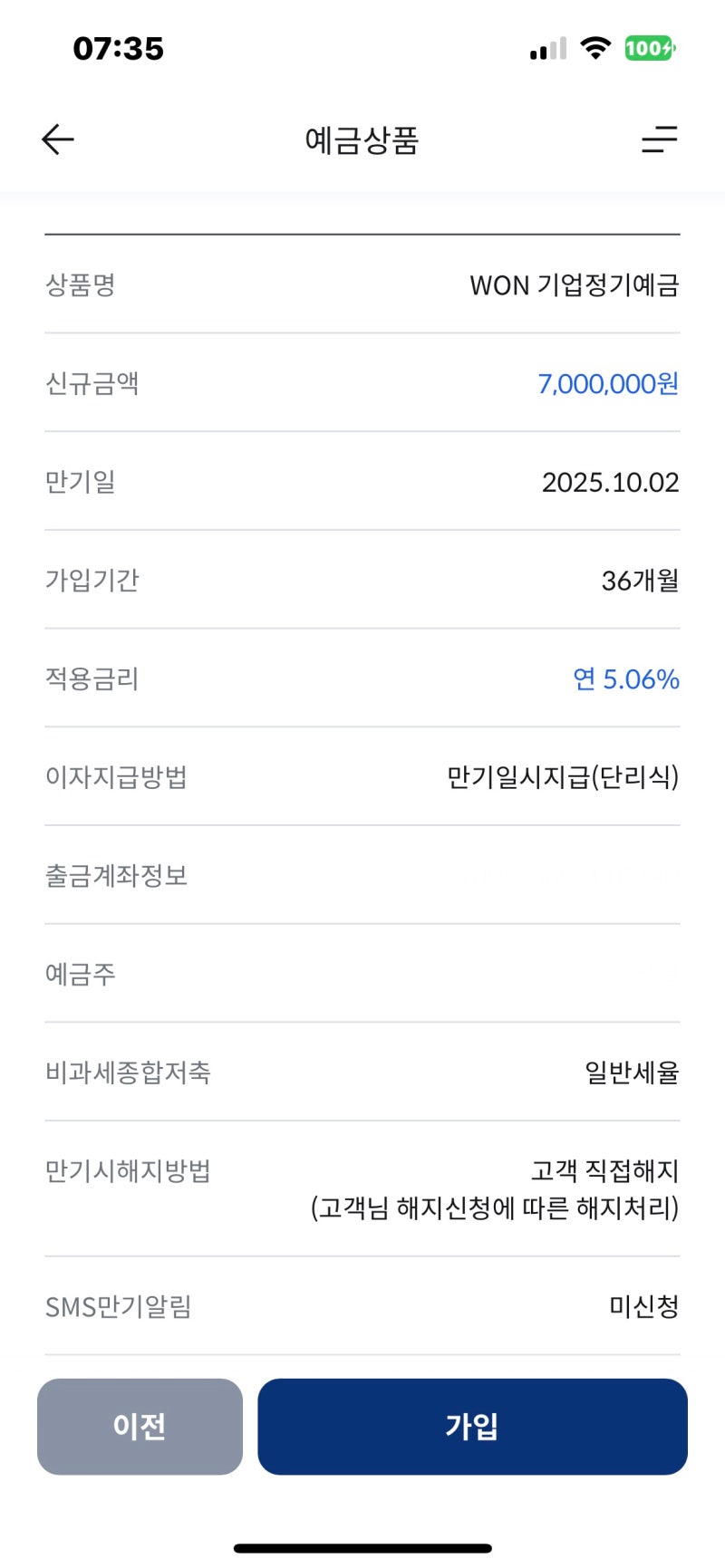This screenshot has width=725, height=1568.
Task: Tap the back arrow to return
Action: (x=56, y=139)
